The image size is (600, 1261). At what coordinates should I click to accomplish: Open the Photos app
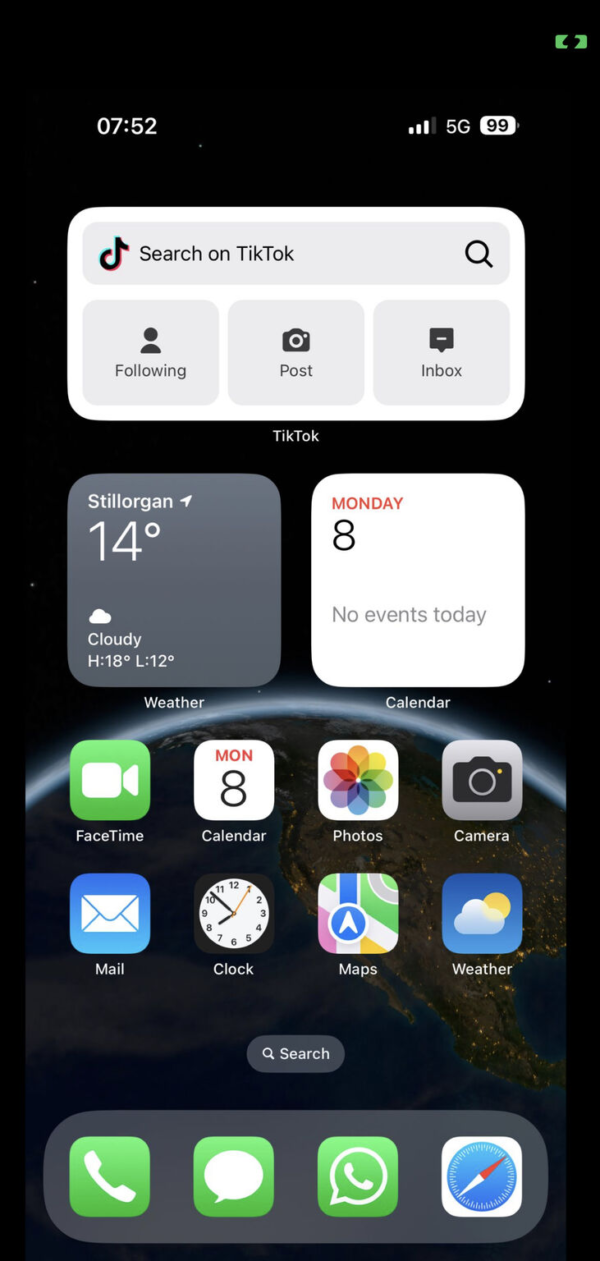358,780
